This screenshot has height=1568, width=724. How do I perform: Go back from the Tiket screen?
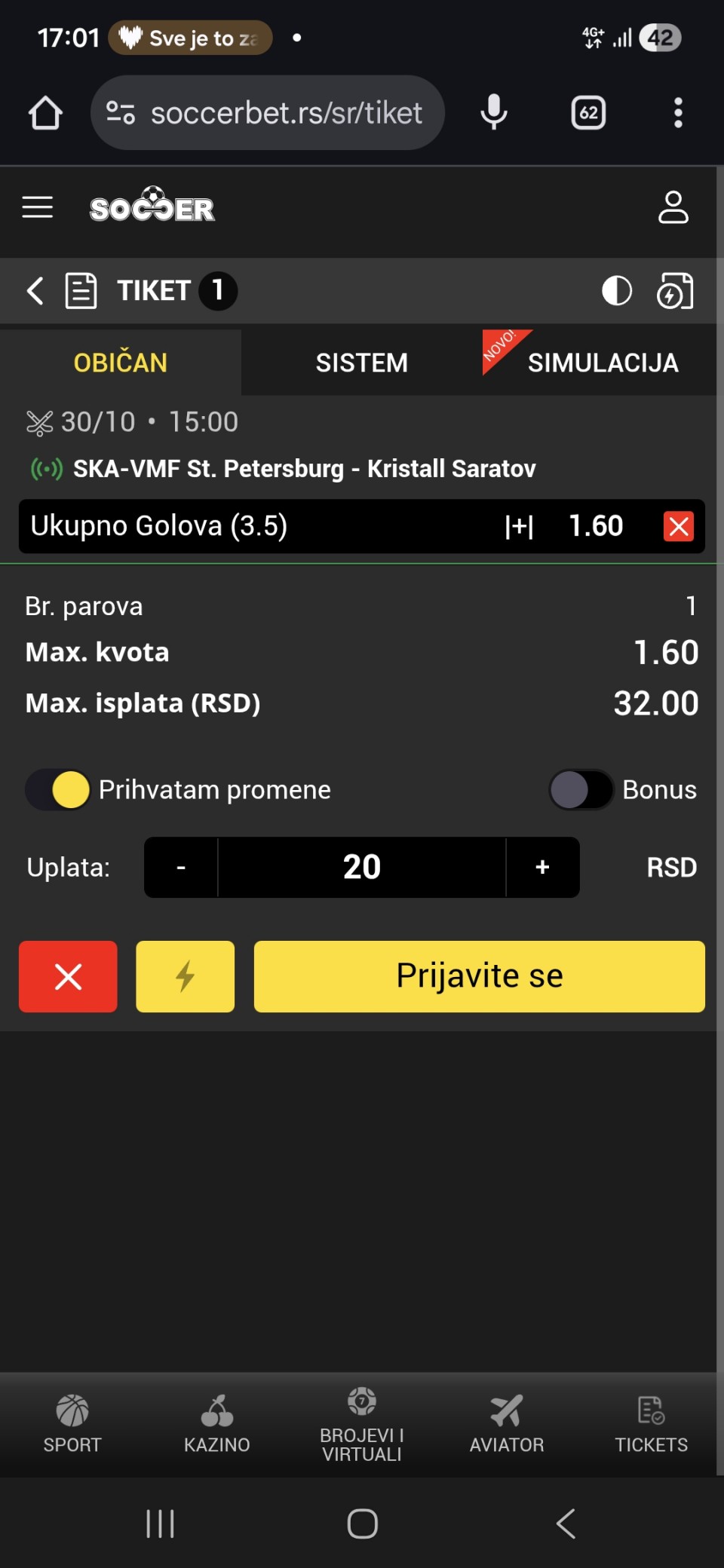pos(35,290)
